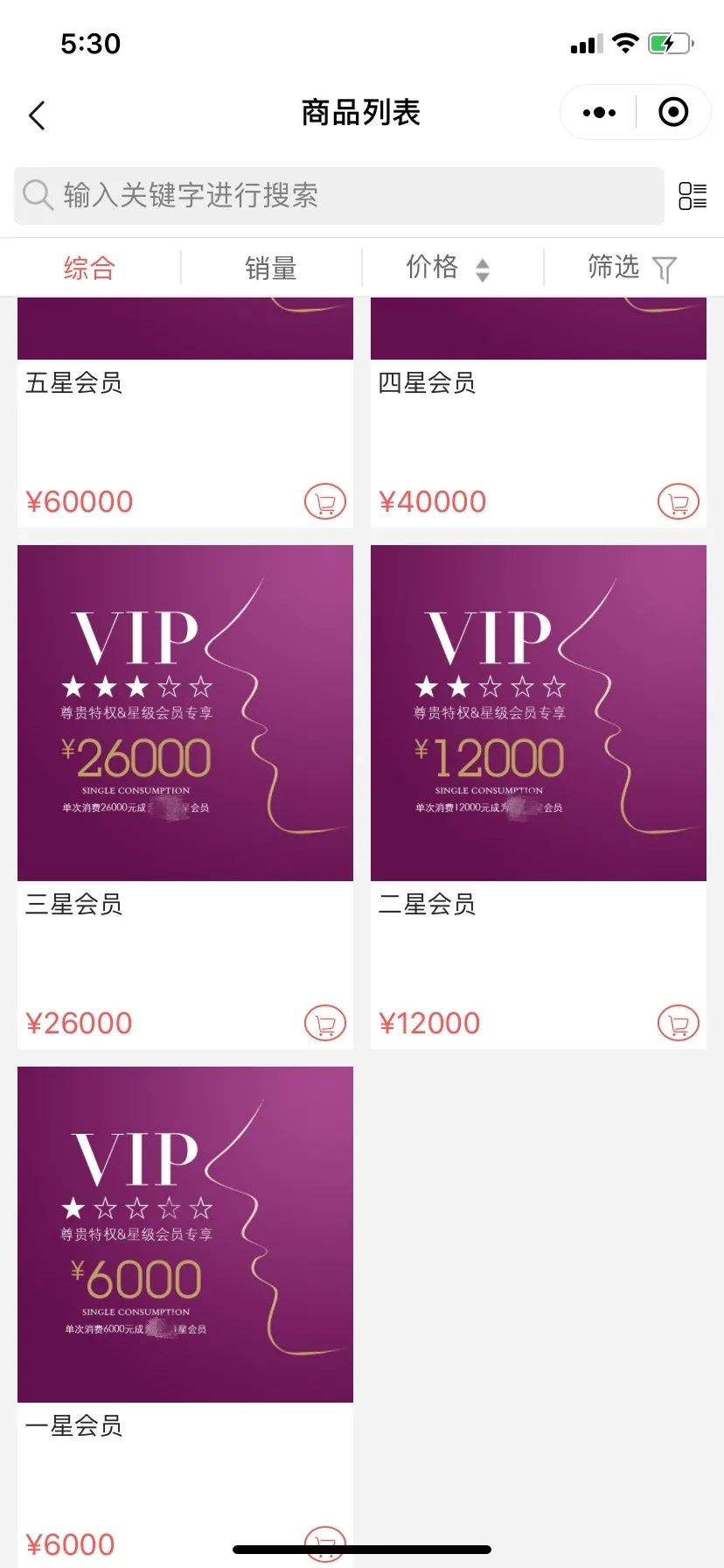
Task: Open the mini program more menu
Action: [x=599, y=113]
